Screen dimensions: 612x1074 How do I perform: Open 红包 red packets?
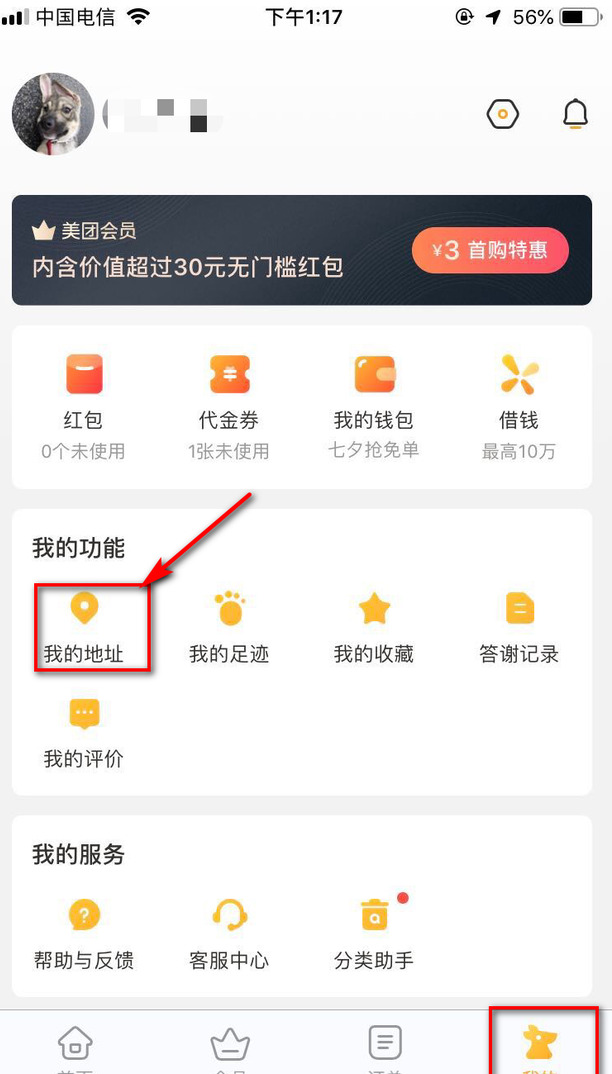84,405
